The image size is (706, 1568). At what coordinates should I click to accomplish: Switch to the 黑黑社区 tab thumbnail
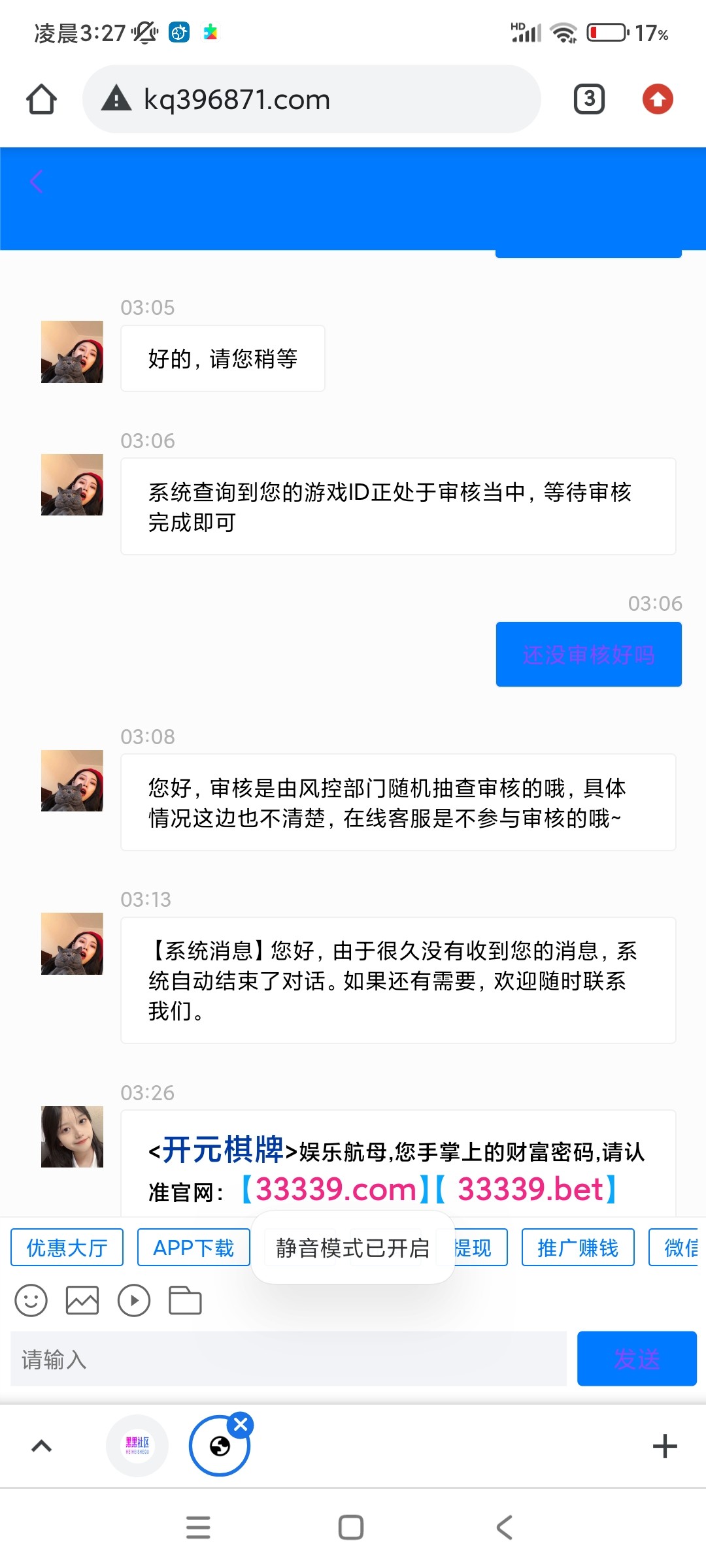click(137, 1446)
